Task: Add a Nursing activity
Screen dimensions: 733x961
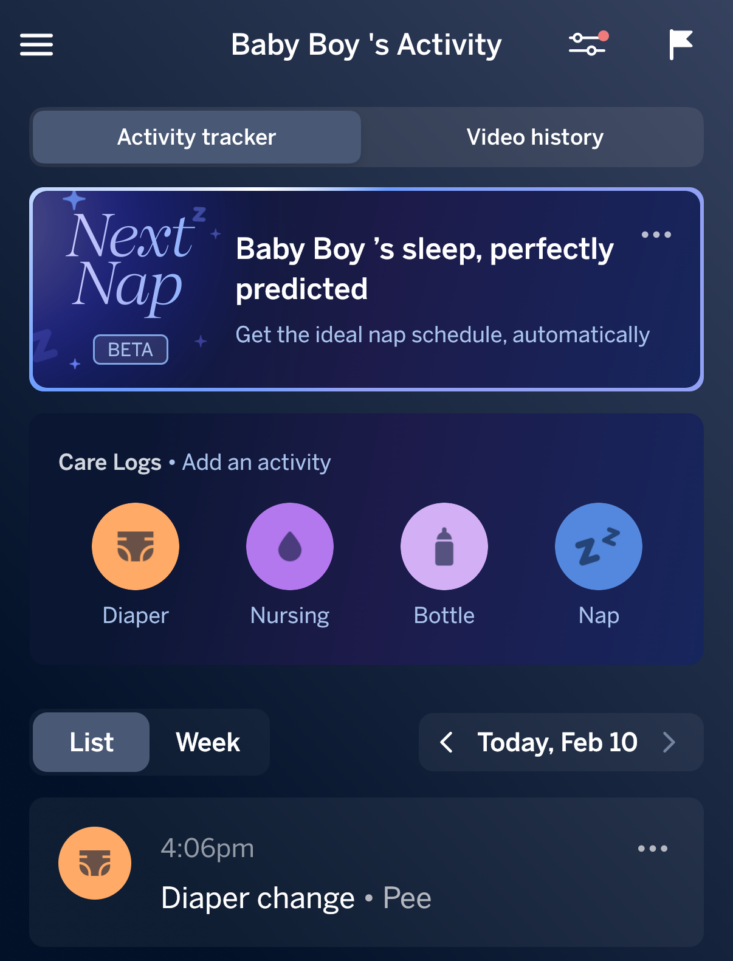Action: (x=289, y=547)
